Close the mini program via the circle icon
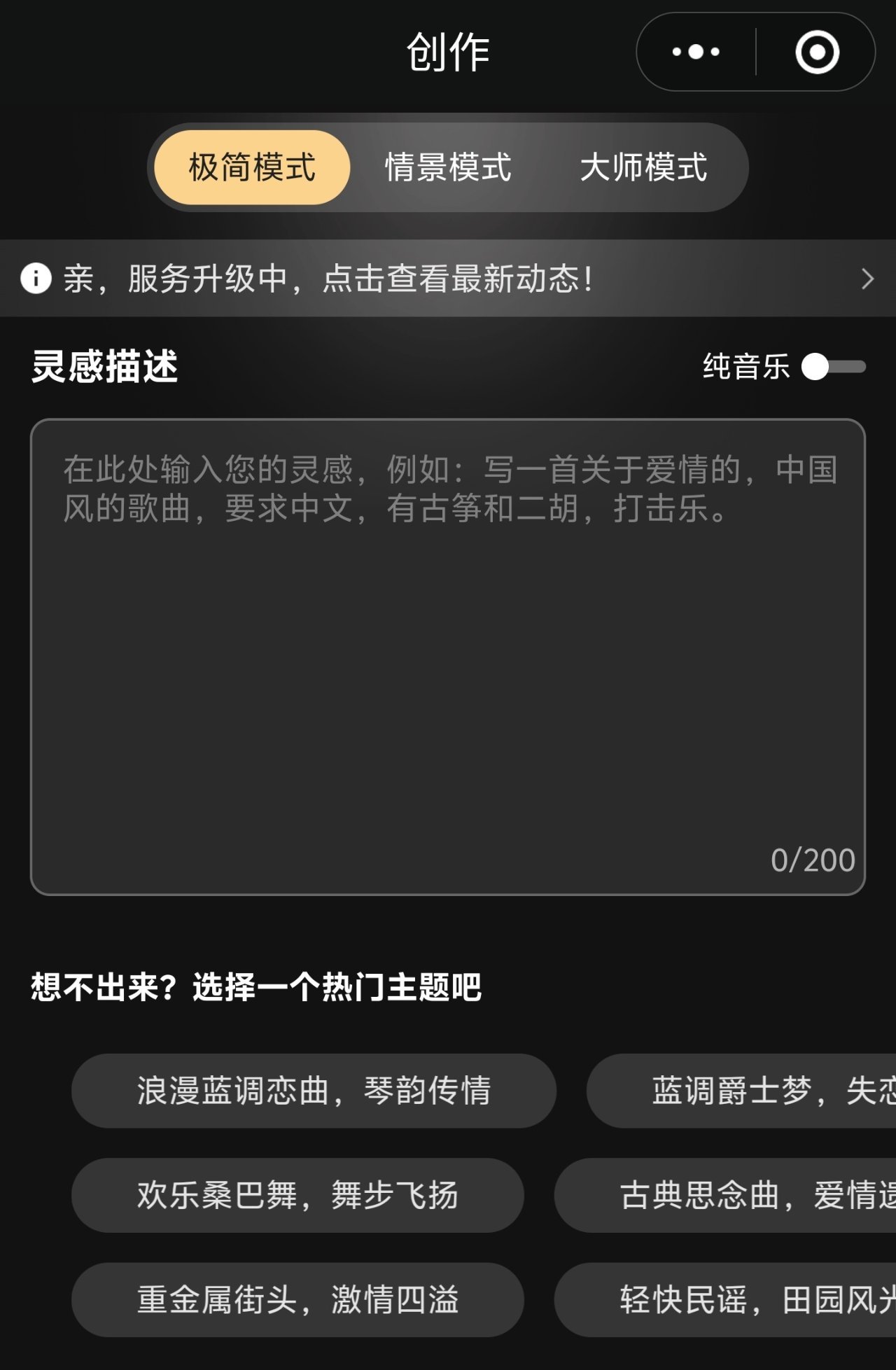This screenshot has width=896, height=1370. (x=817, y=52)
